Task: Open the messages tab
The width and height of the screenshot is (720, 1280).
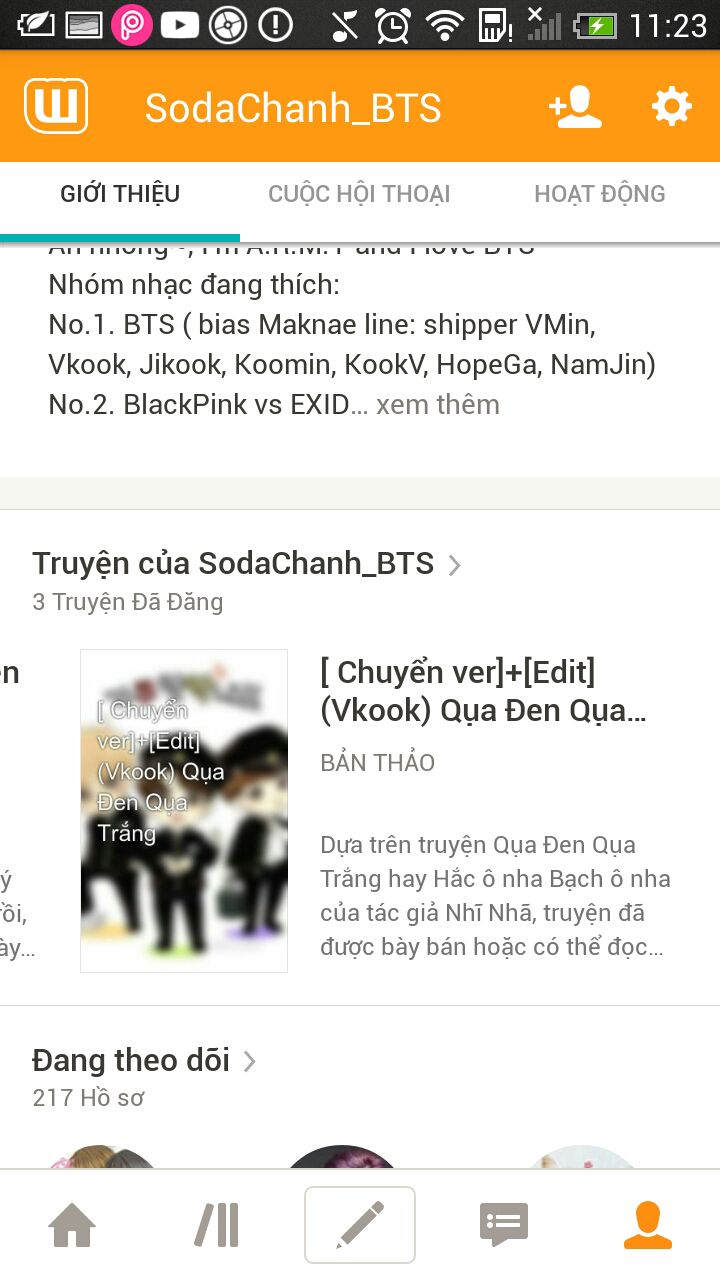Action: 504,1225
